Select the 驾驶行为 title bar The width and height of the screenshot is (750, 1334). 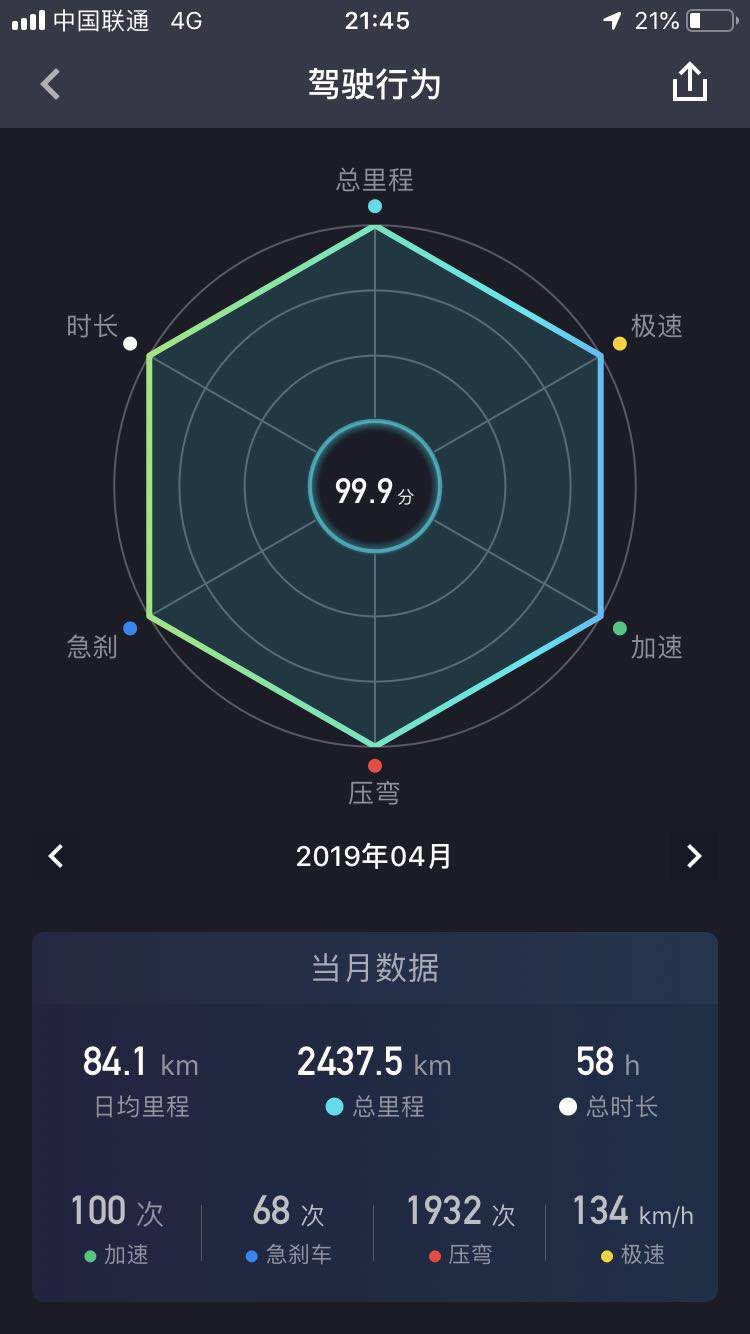pos(374,85)
